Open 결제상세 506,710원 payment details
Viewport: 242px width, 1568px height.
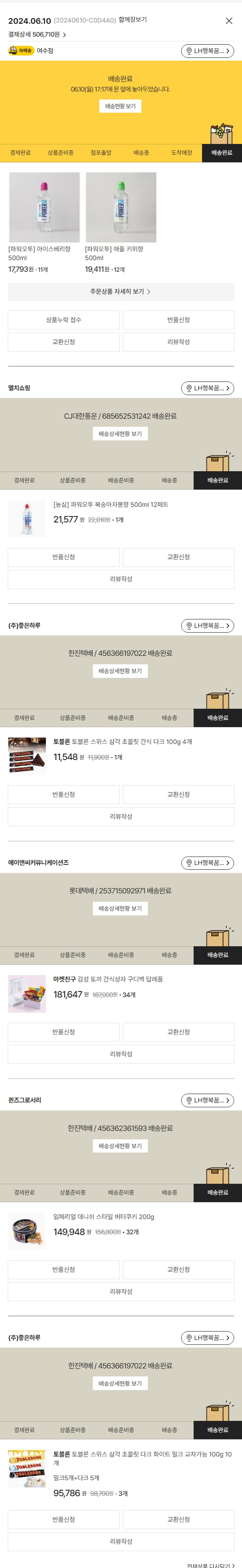coord(36,35)
